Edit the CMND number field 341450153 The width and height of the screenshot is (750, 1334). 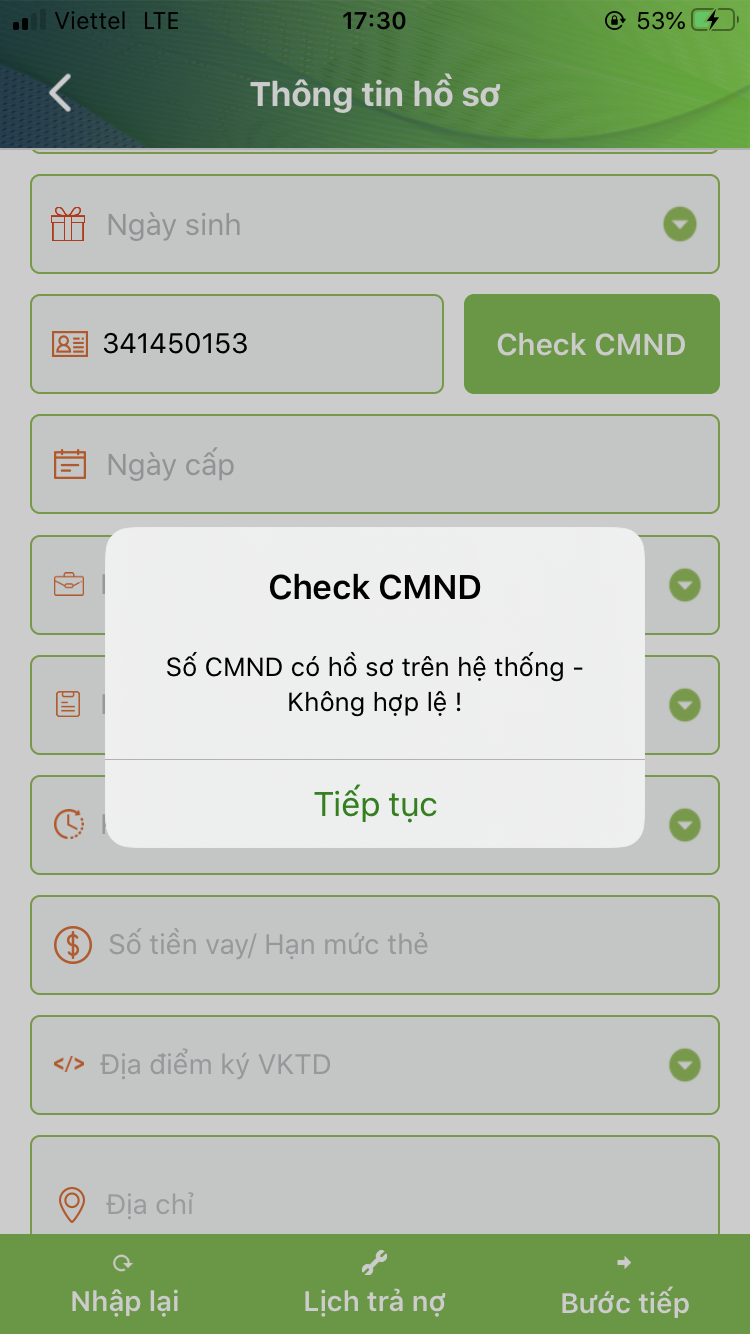pos(237,344)
